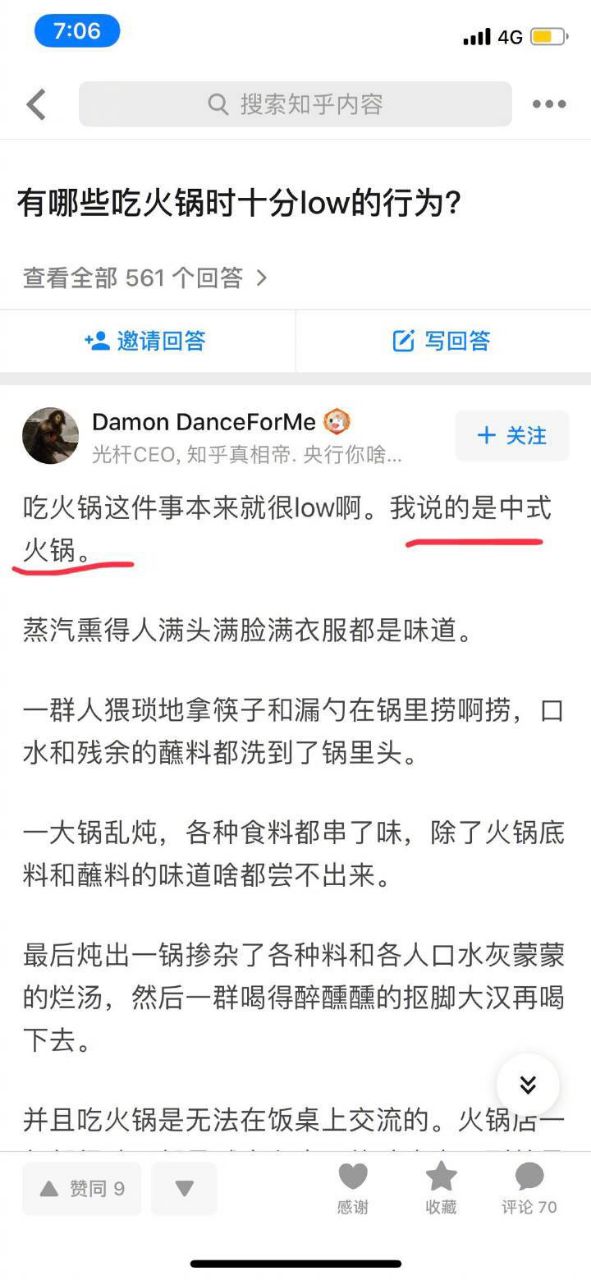Go back using the top-left arrow

pos(37,104)
